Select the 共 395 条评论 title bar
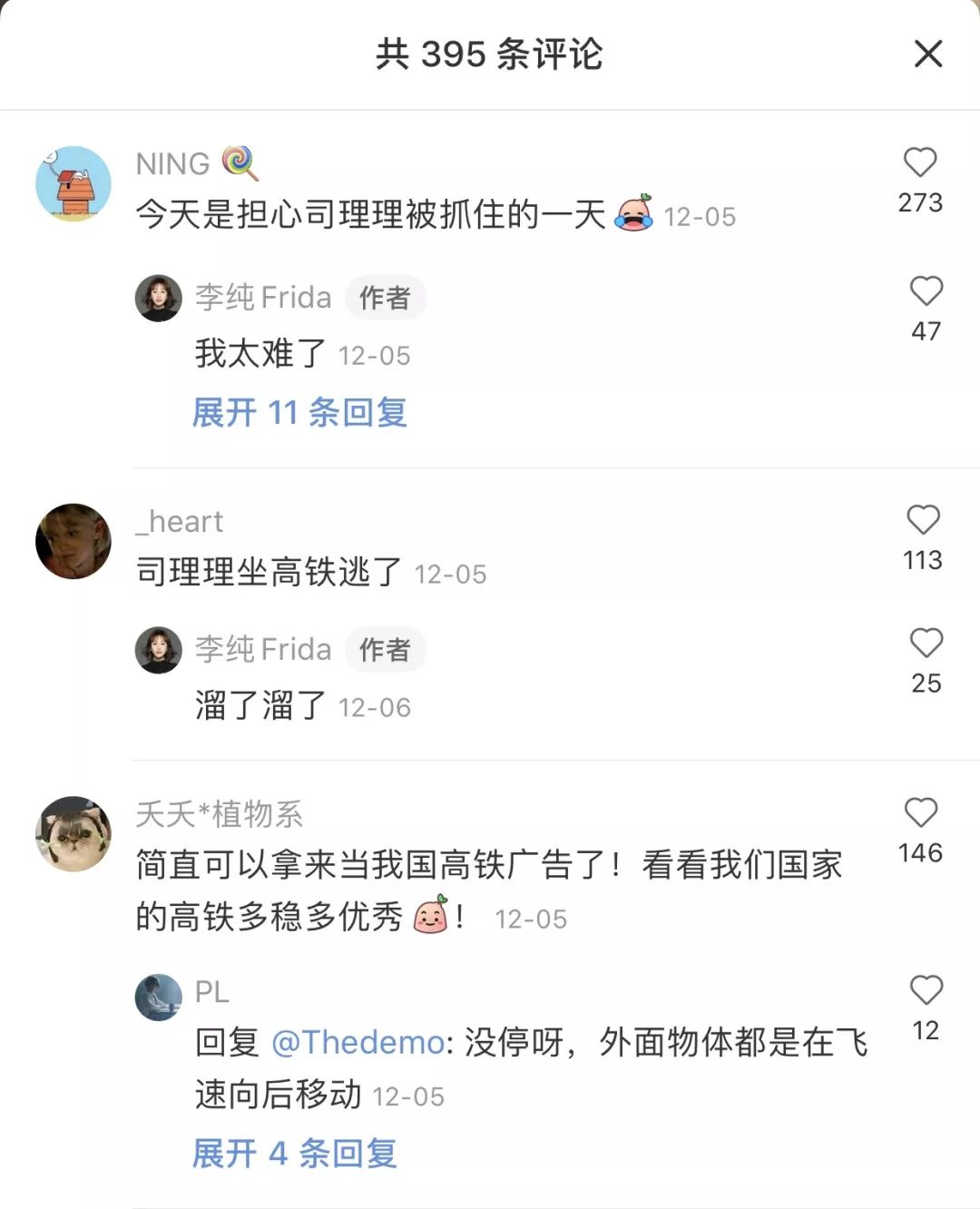Image resolution: width=980 pixels, height=1209 pixels. pyautogui.click(x=490, y=55)
